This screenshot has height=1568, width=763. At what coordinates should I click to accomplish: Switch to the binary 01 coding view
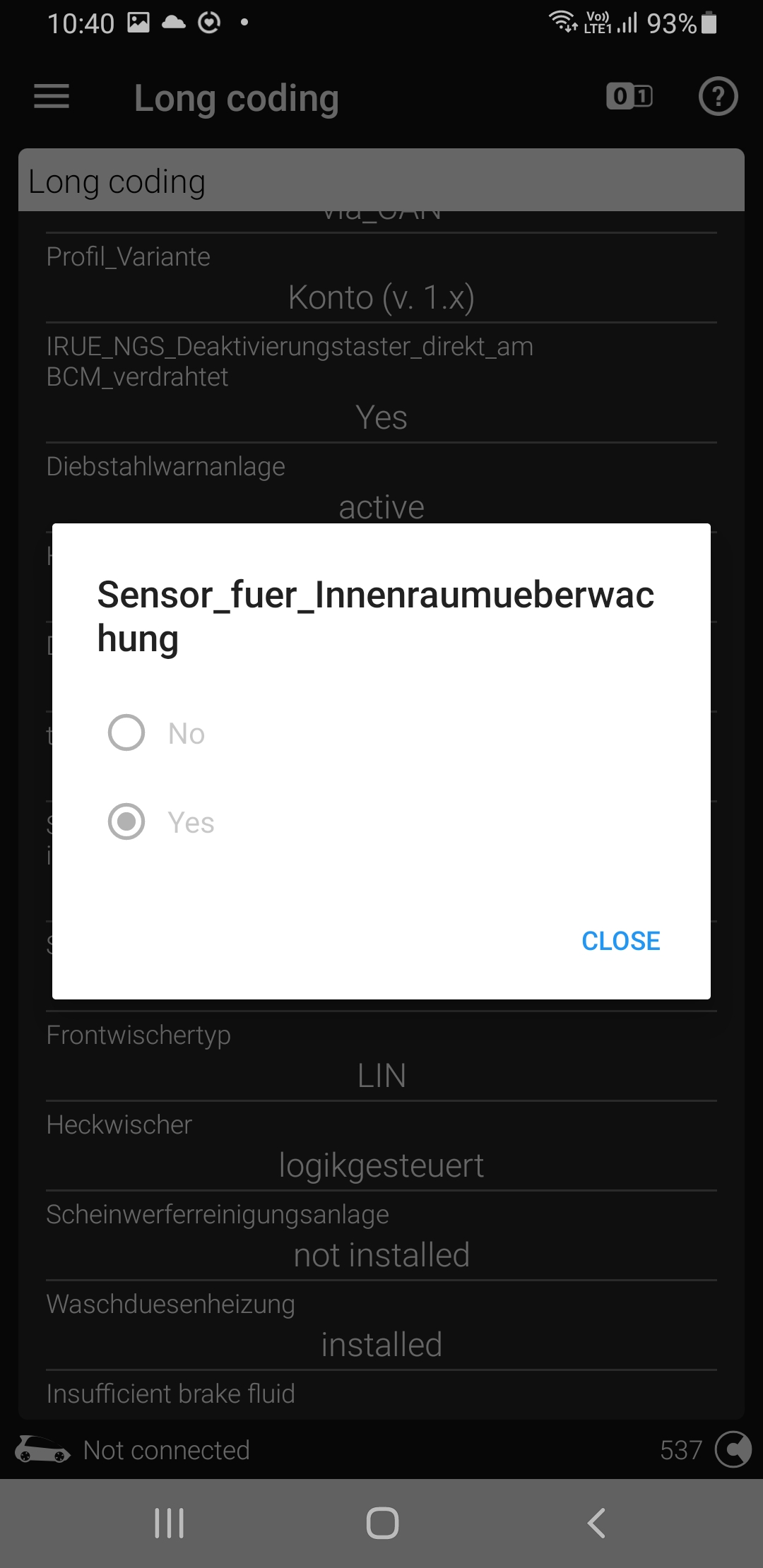tap(629, 96)
